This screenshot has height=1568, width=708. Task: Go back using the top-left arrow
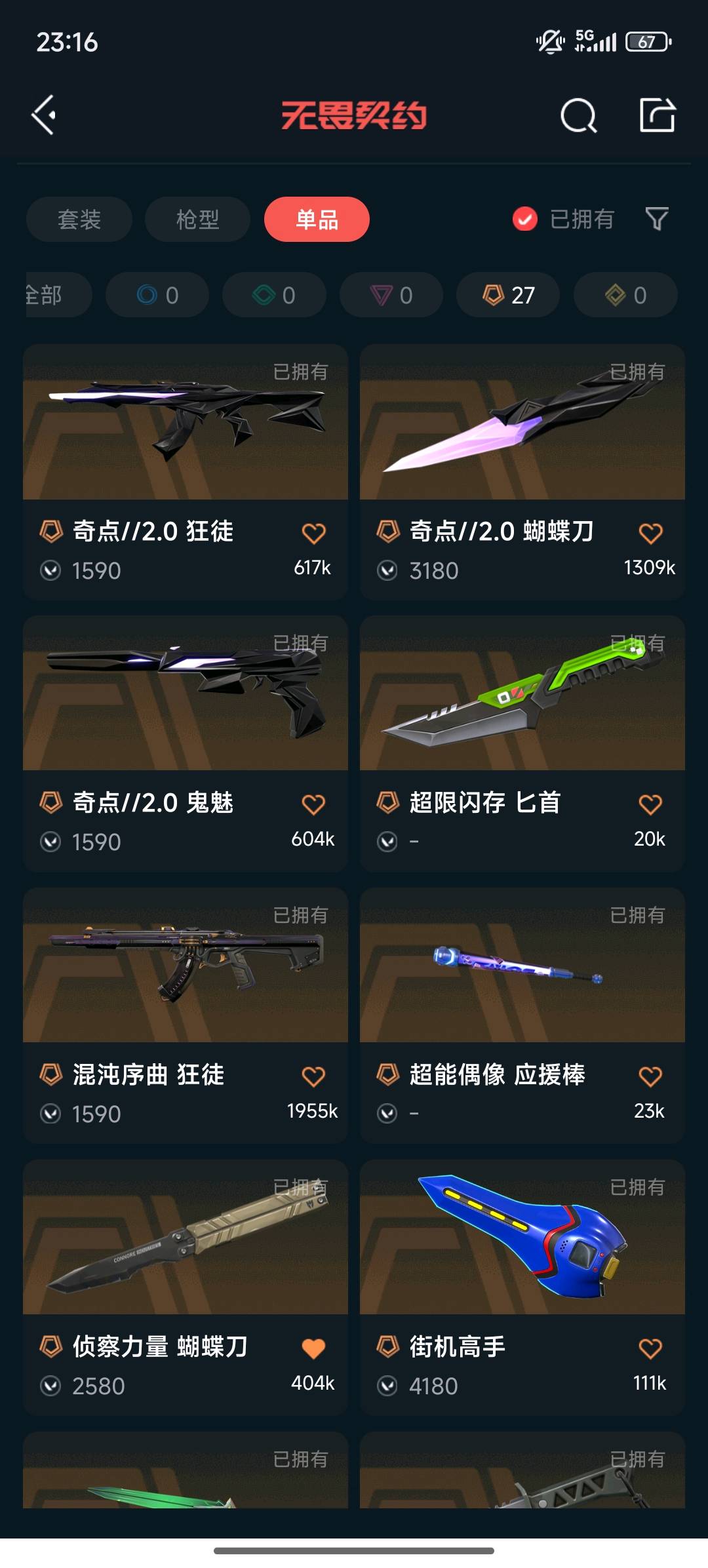coord(45,115)
